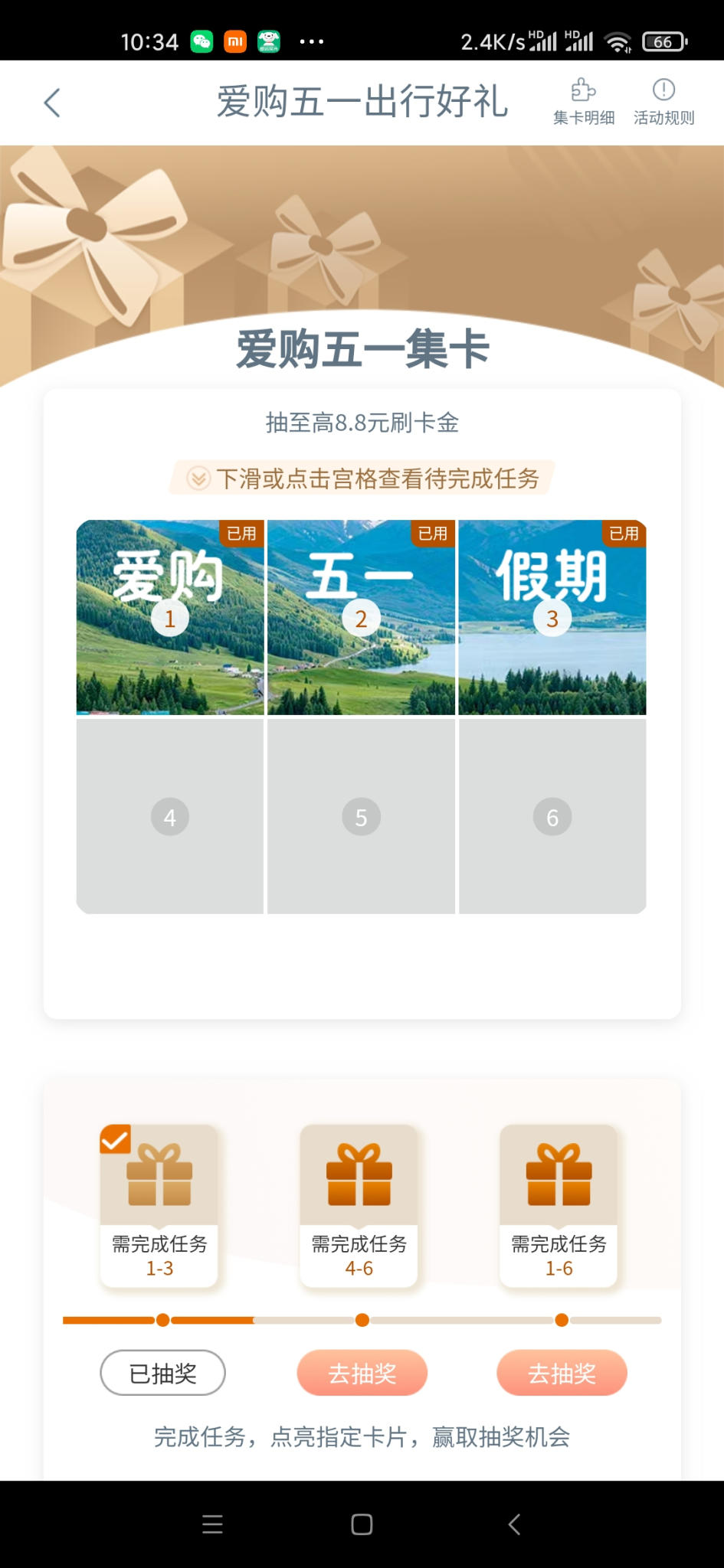
Task: Tap the checkmark on the first gift box
Action: coord(116,1140)
